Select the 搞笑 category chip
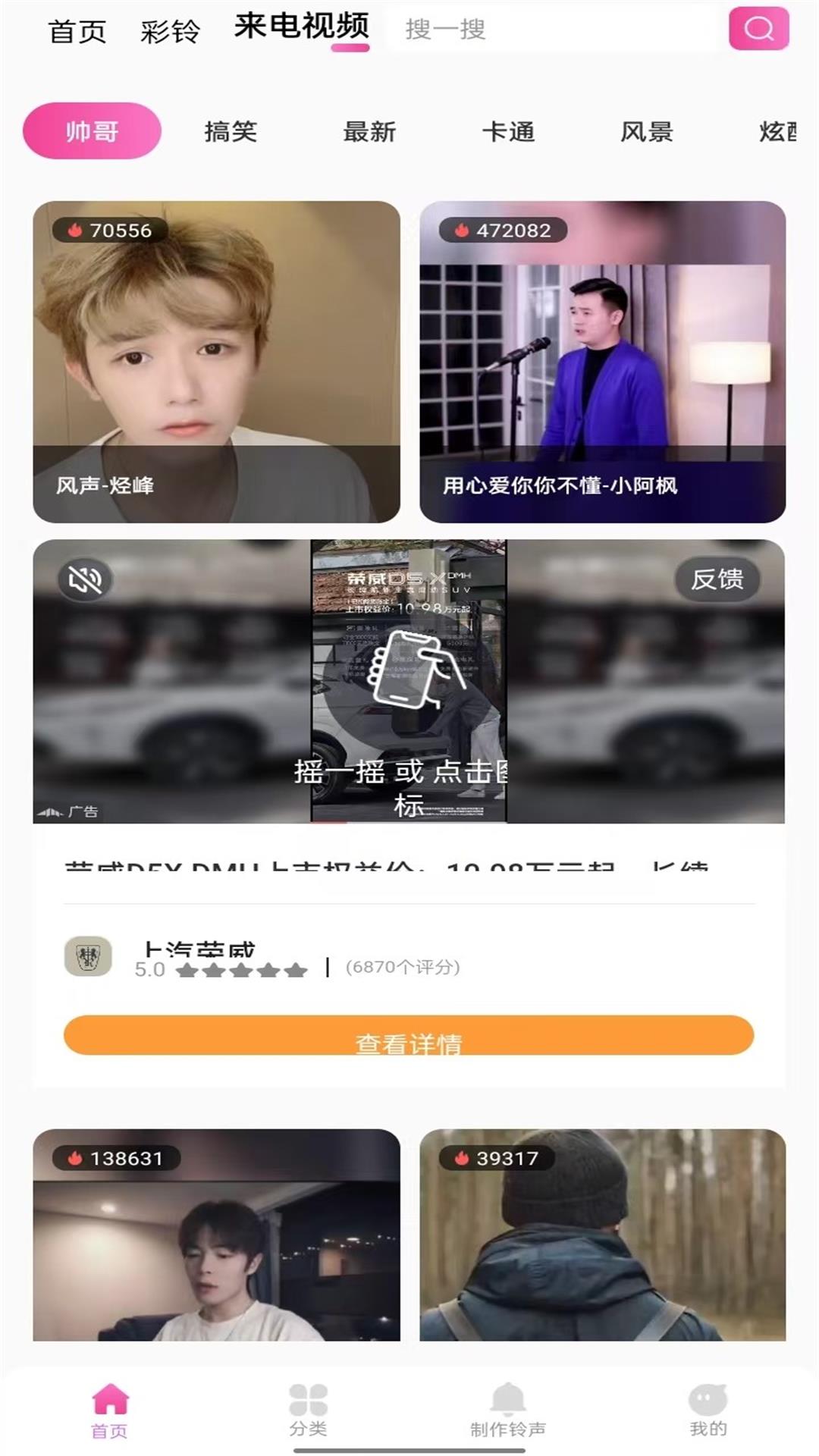 (231, 131)
